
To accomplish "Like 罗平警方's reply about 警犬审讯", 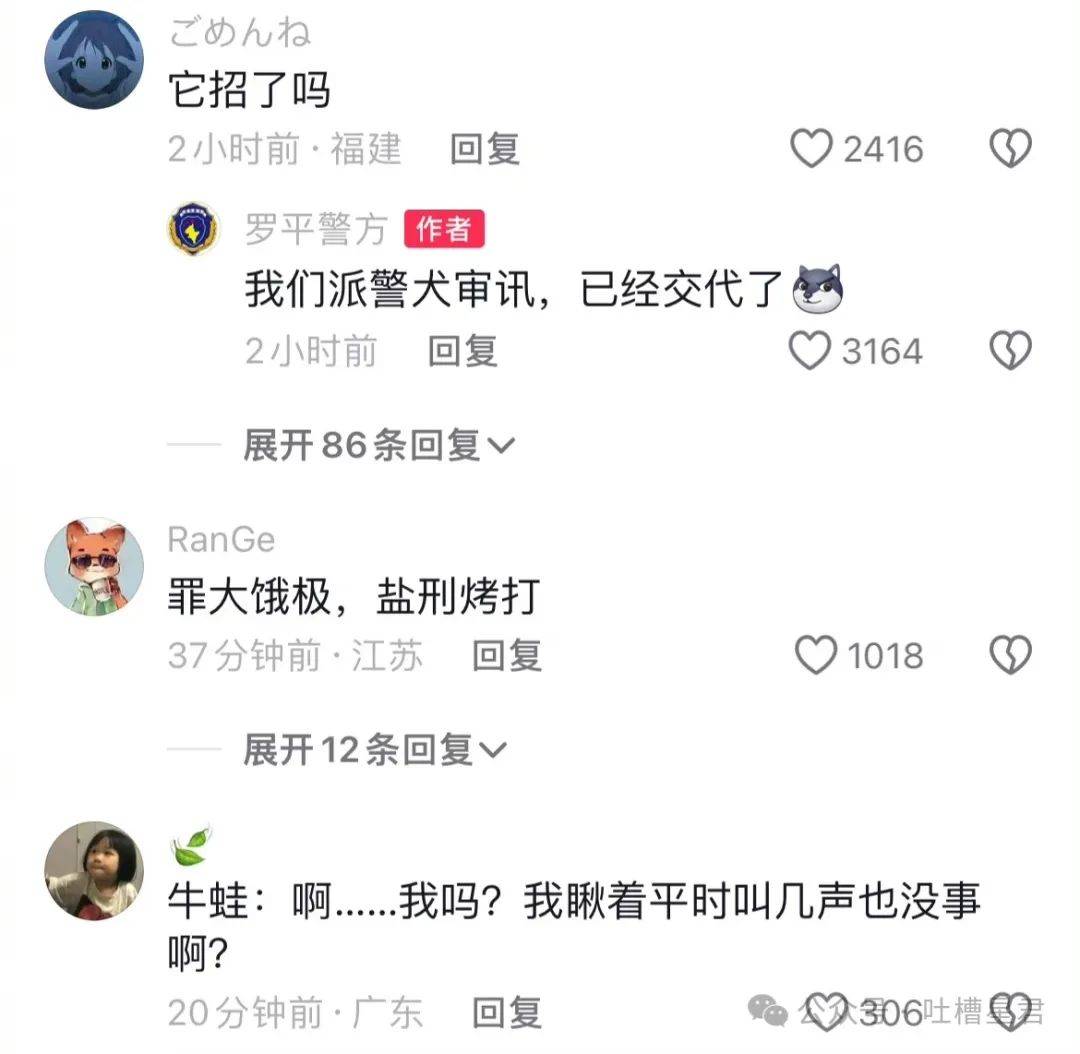I will click(x=810, y=352).
